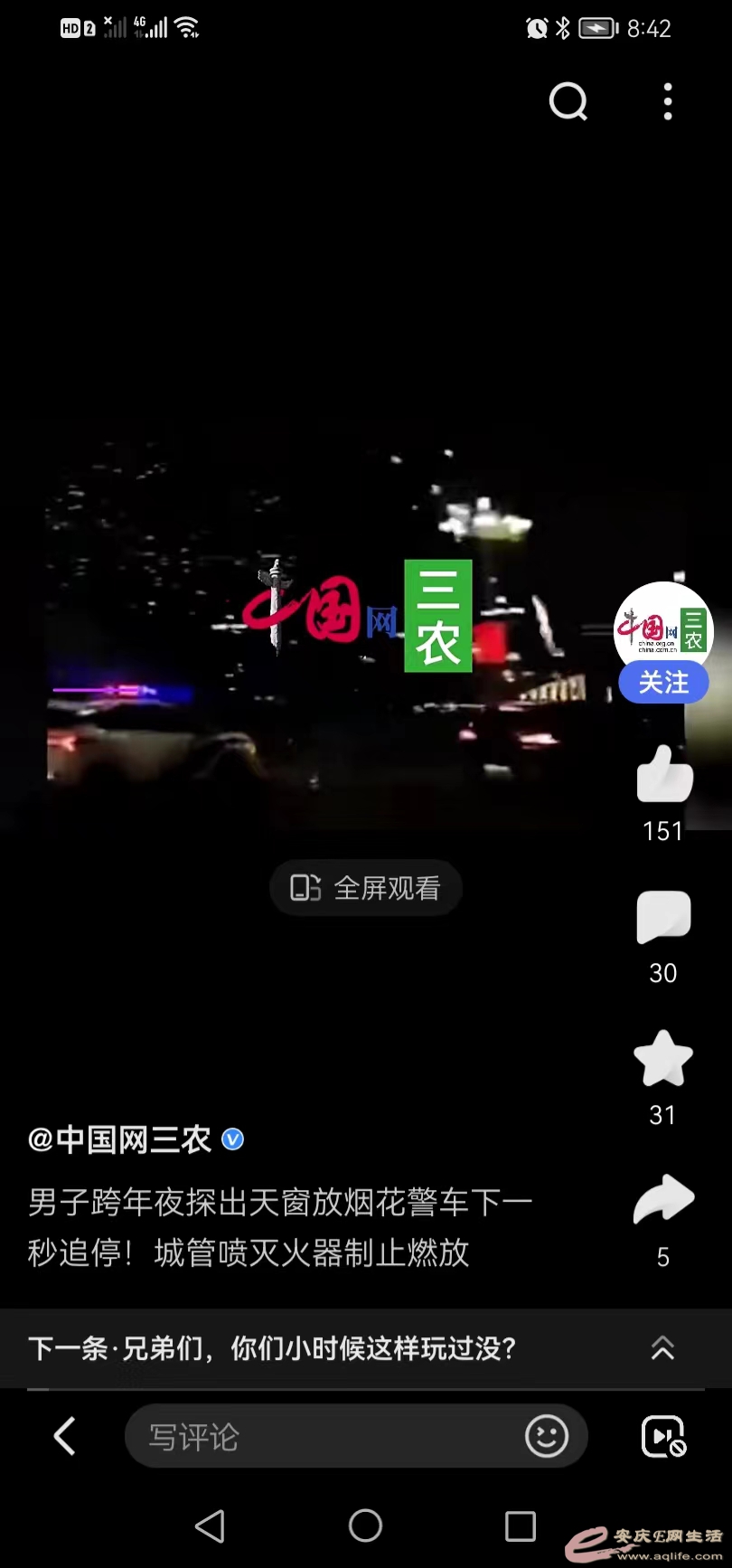
Task: Open recent apps square button
Action: tap(521, 1525)
